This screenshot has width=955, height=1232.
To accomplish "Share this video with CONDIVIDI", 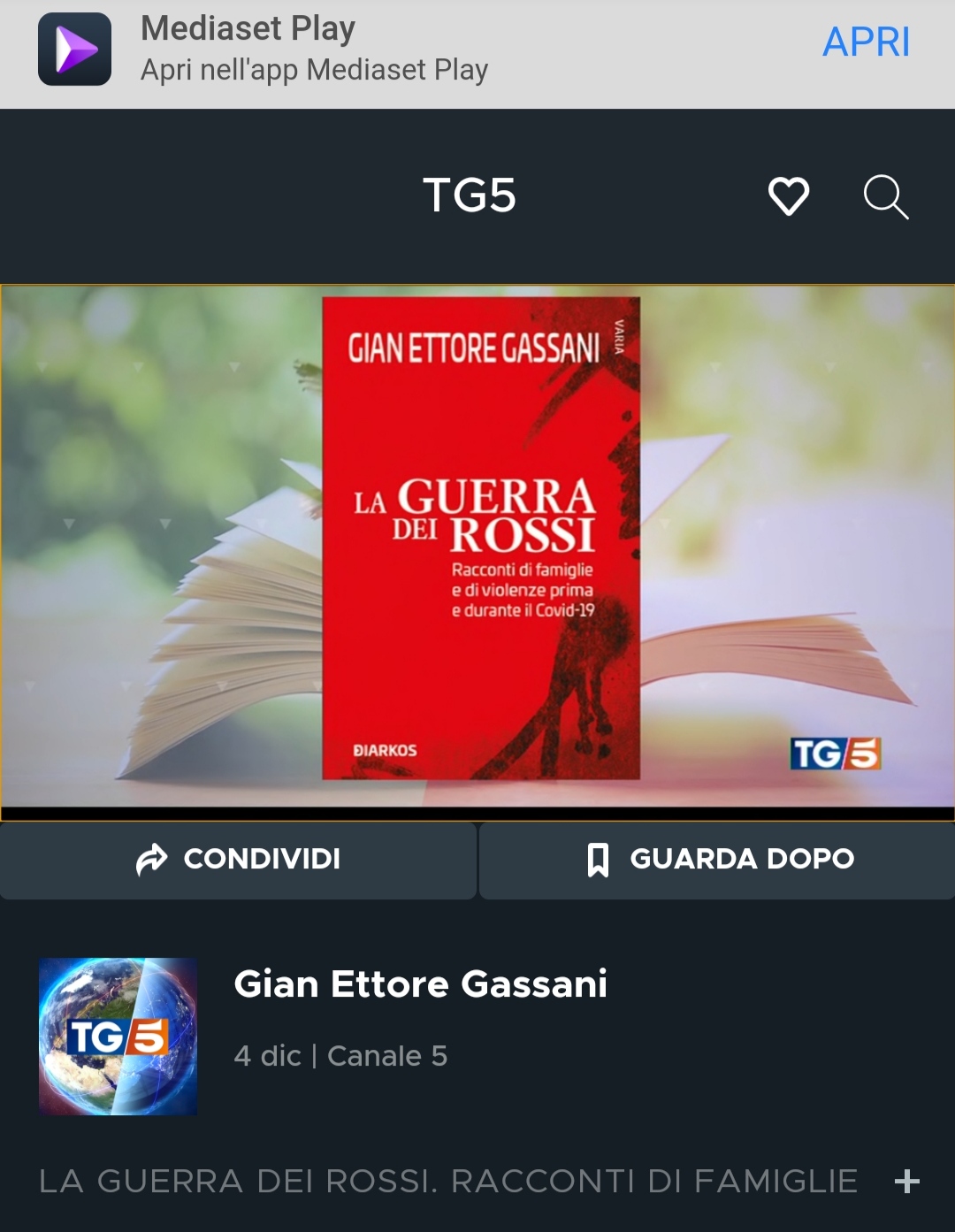I will pyautogui.click(x=238, y=859).
